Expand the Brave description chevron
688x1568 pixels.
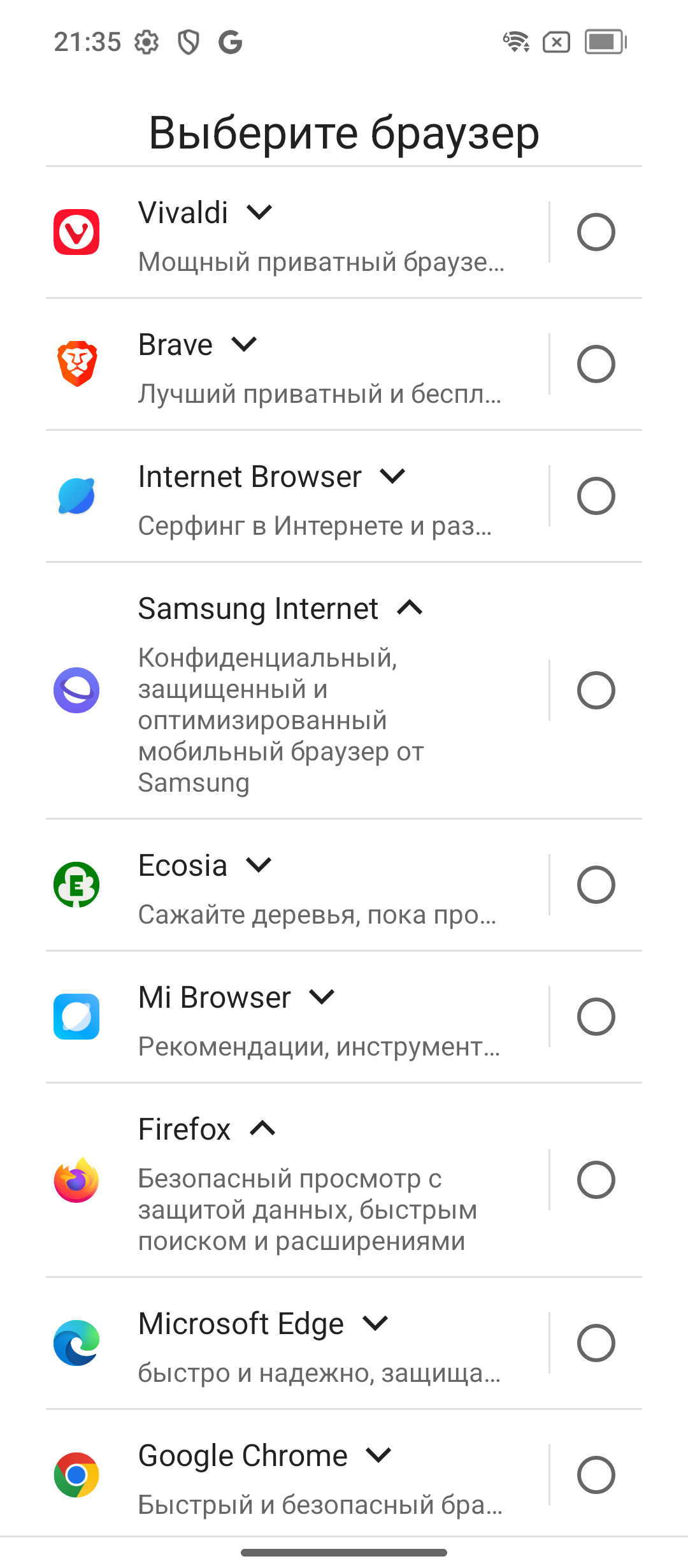click(x=244, y=344)
